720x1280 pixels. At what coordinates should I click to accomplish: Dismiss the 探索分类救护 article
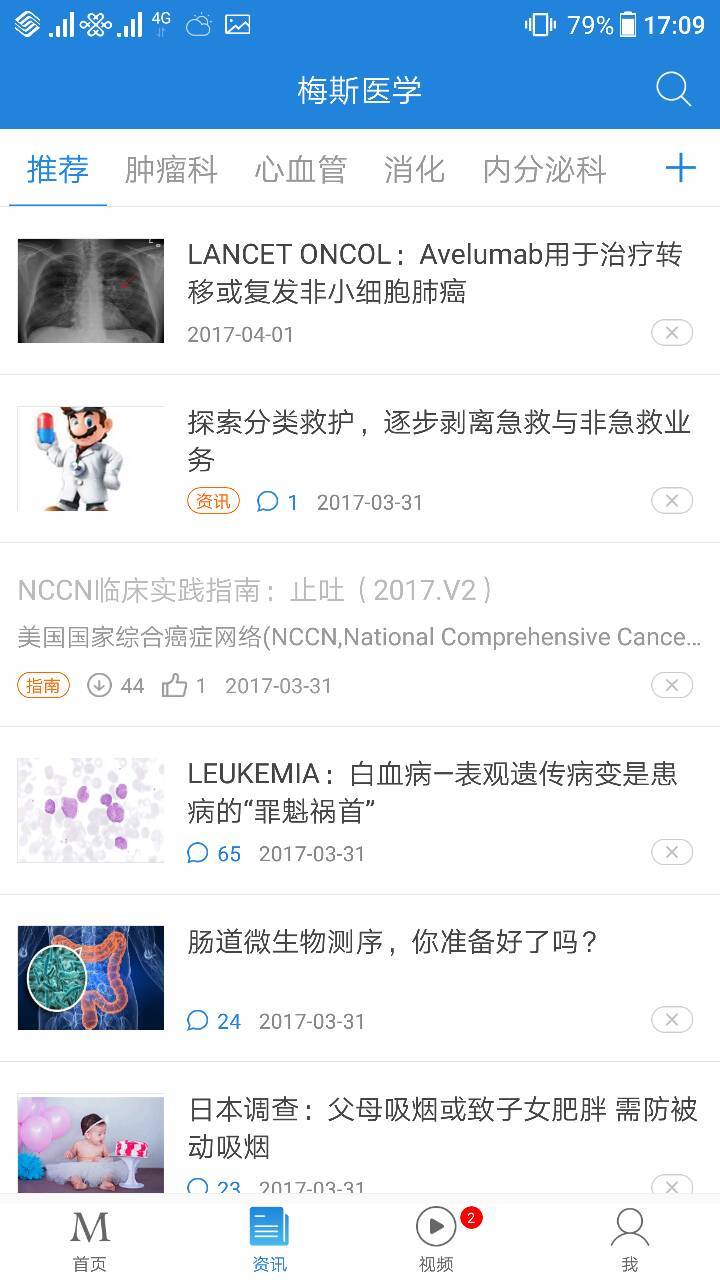click(x=671, y=501)
